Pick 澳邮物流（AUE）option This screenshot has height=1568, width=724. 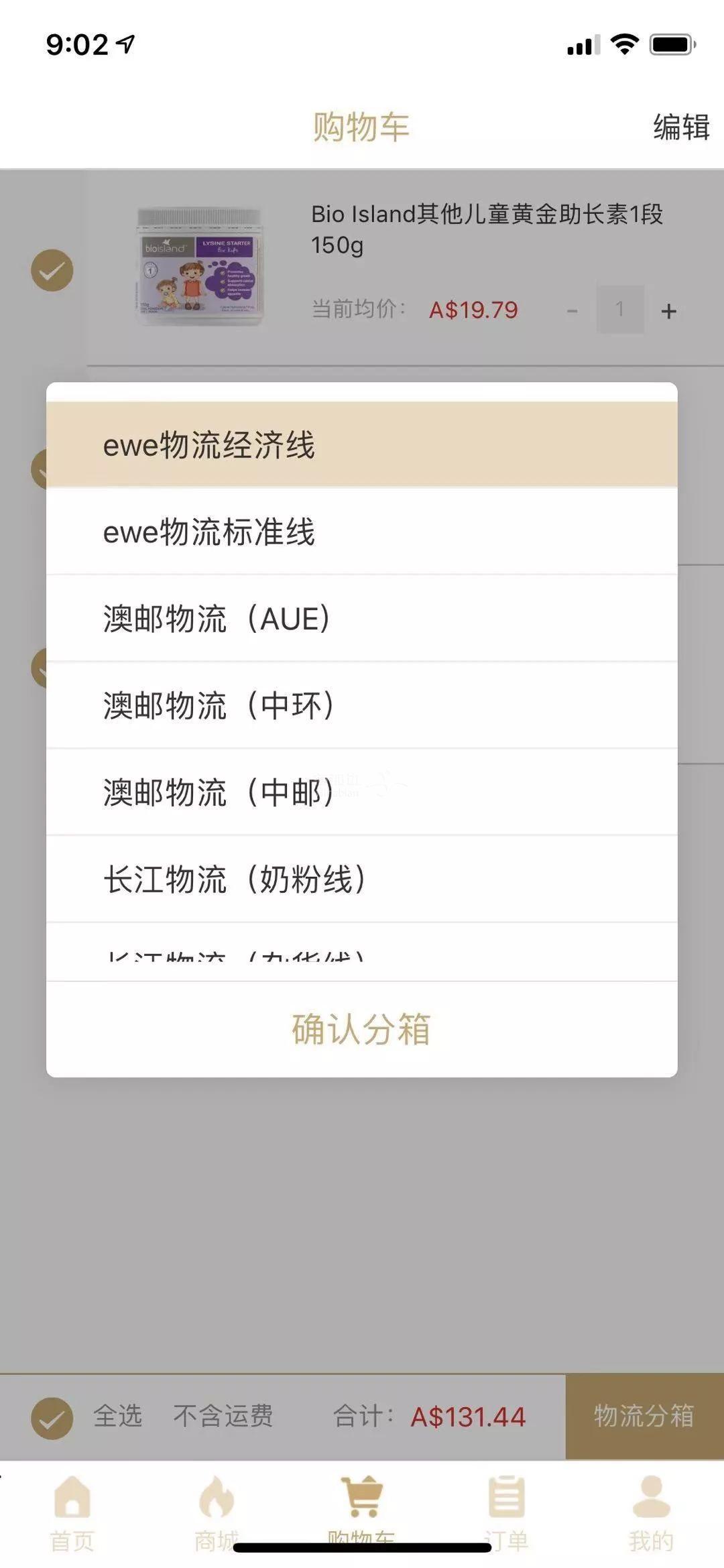coord(361,618)
